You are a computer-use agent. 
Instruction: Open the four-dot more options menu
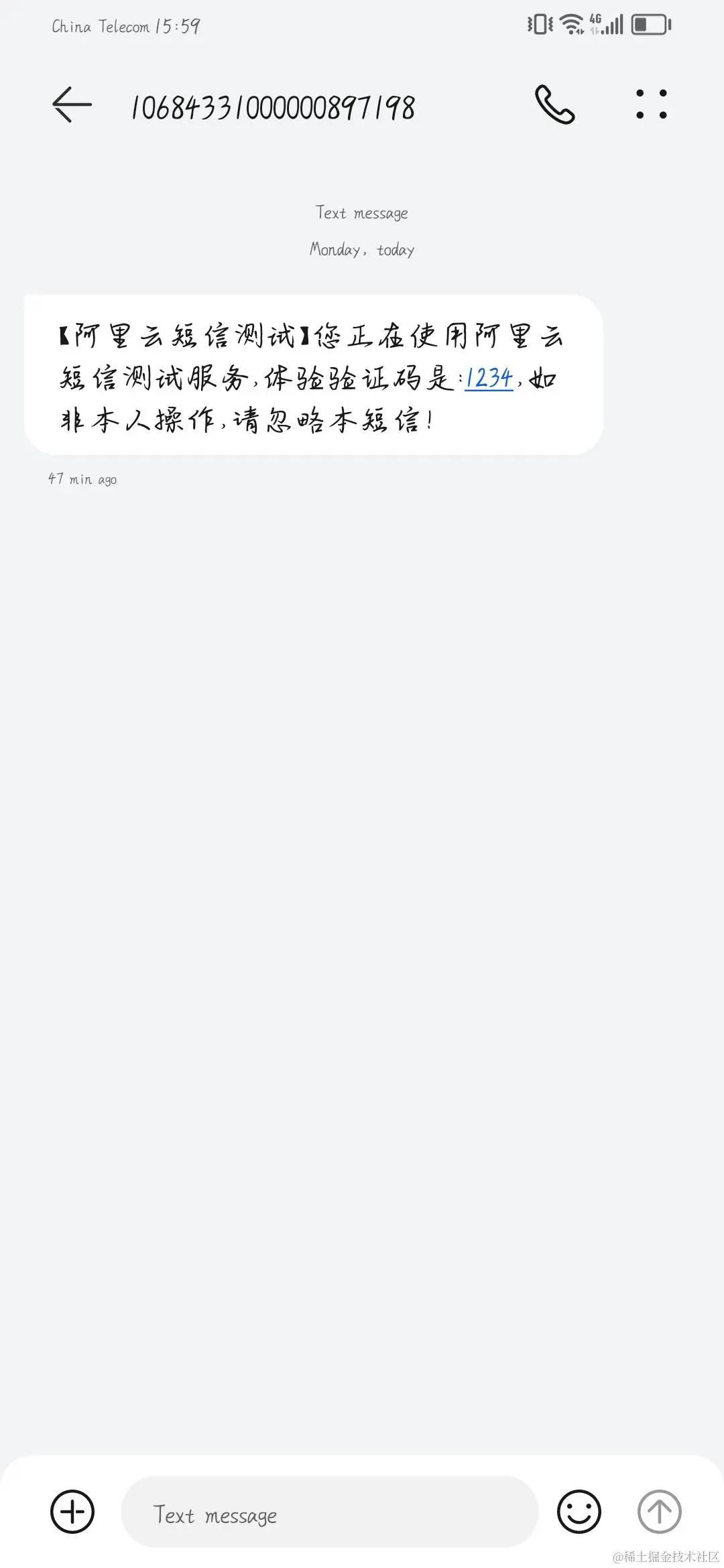[651, 105]
